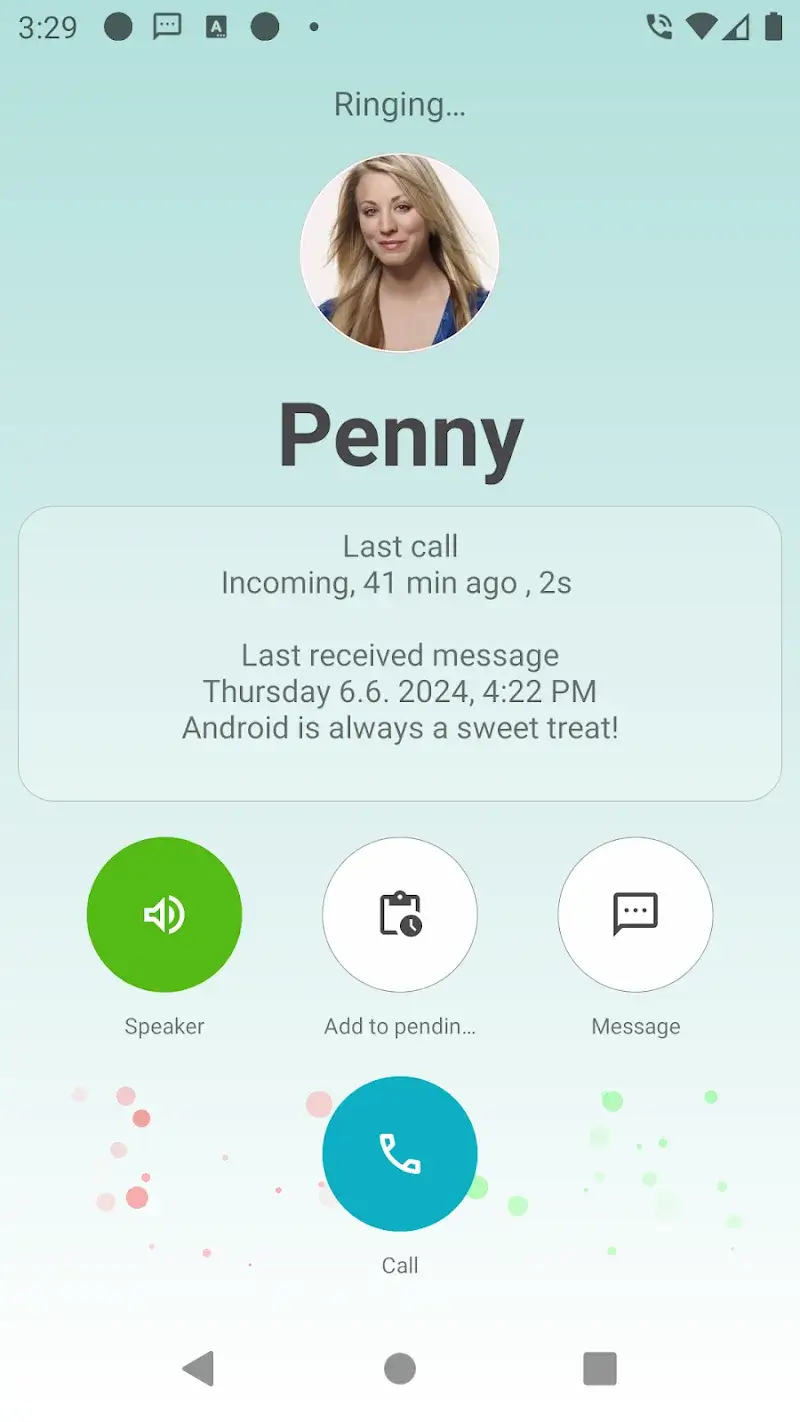This screenshot has height=1422, width=800.
Task: Open the messaging notification icon
Action: click(x=167, y=27)
